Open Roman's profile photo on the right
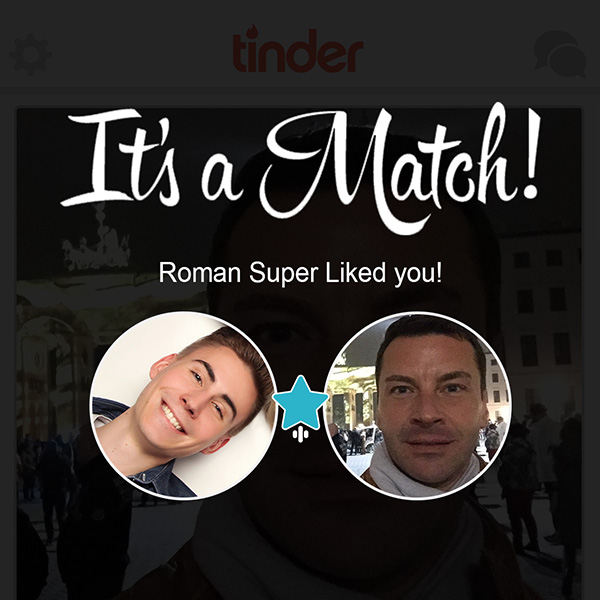Screen dimensions: 600x600 point(418,405)
